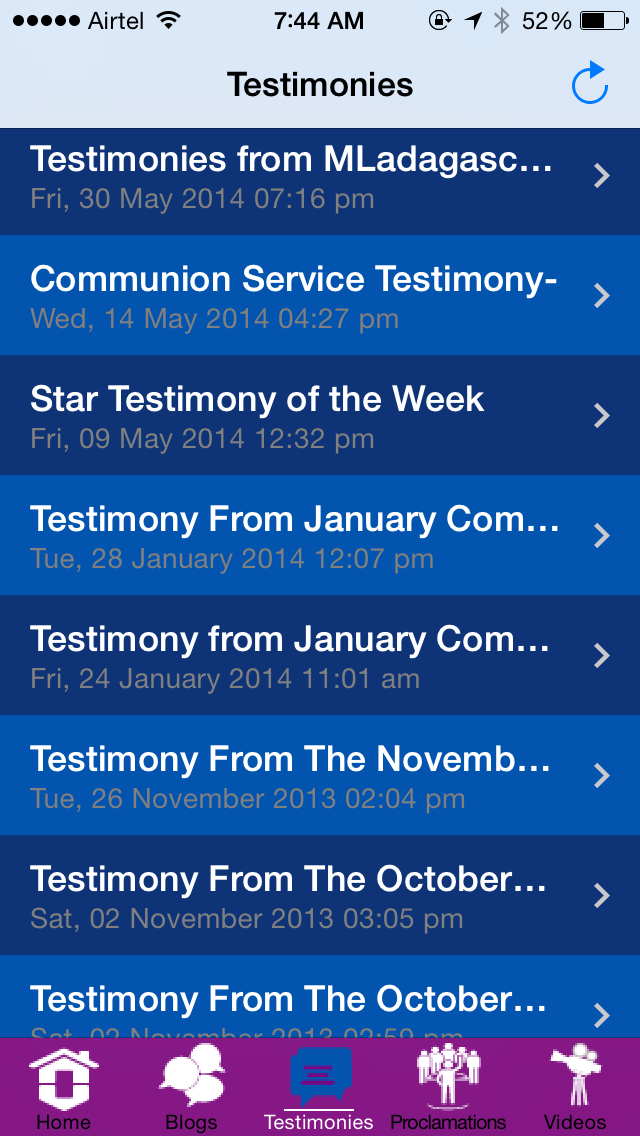Go to the Home tab
Screen dimensions: 640x1136
[63, 1087]
